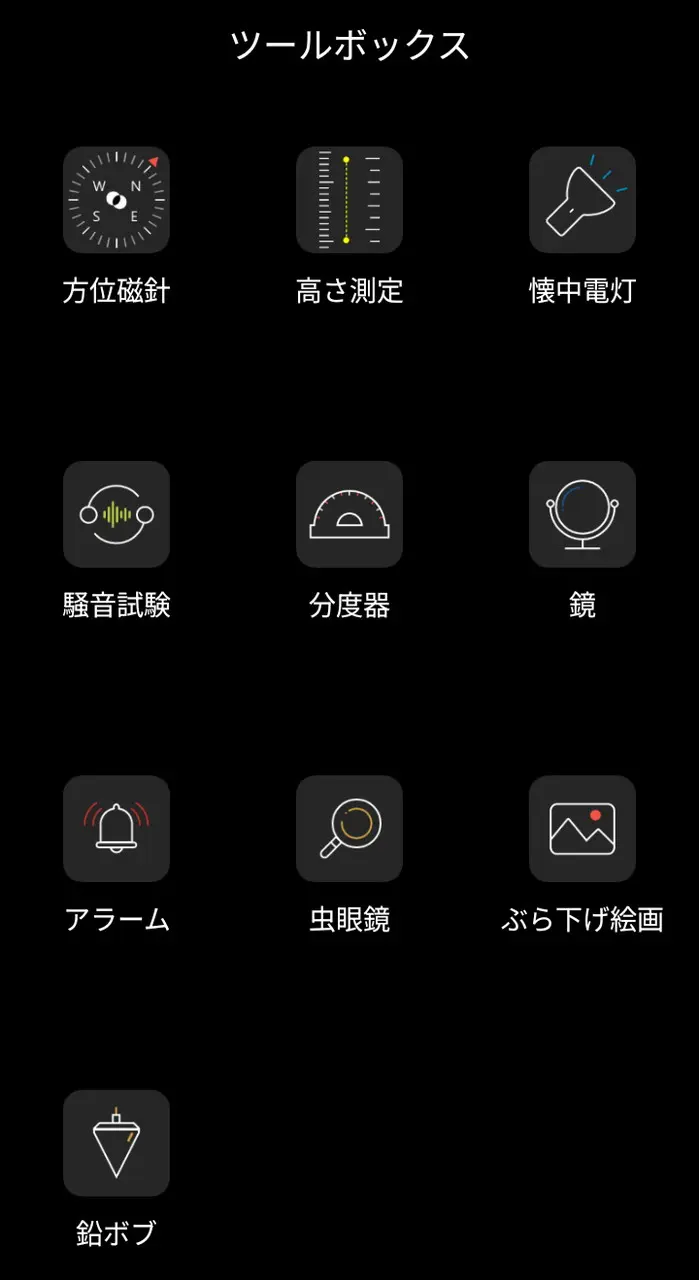Open the 方位磁針 compass tool

pos(116,200)
